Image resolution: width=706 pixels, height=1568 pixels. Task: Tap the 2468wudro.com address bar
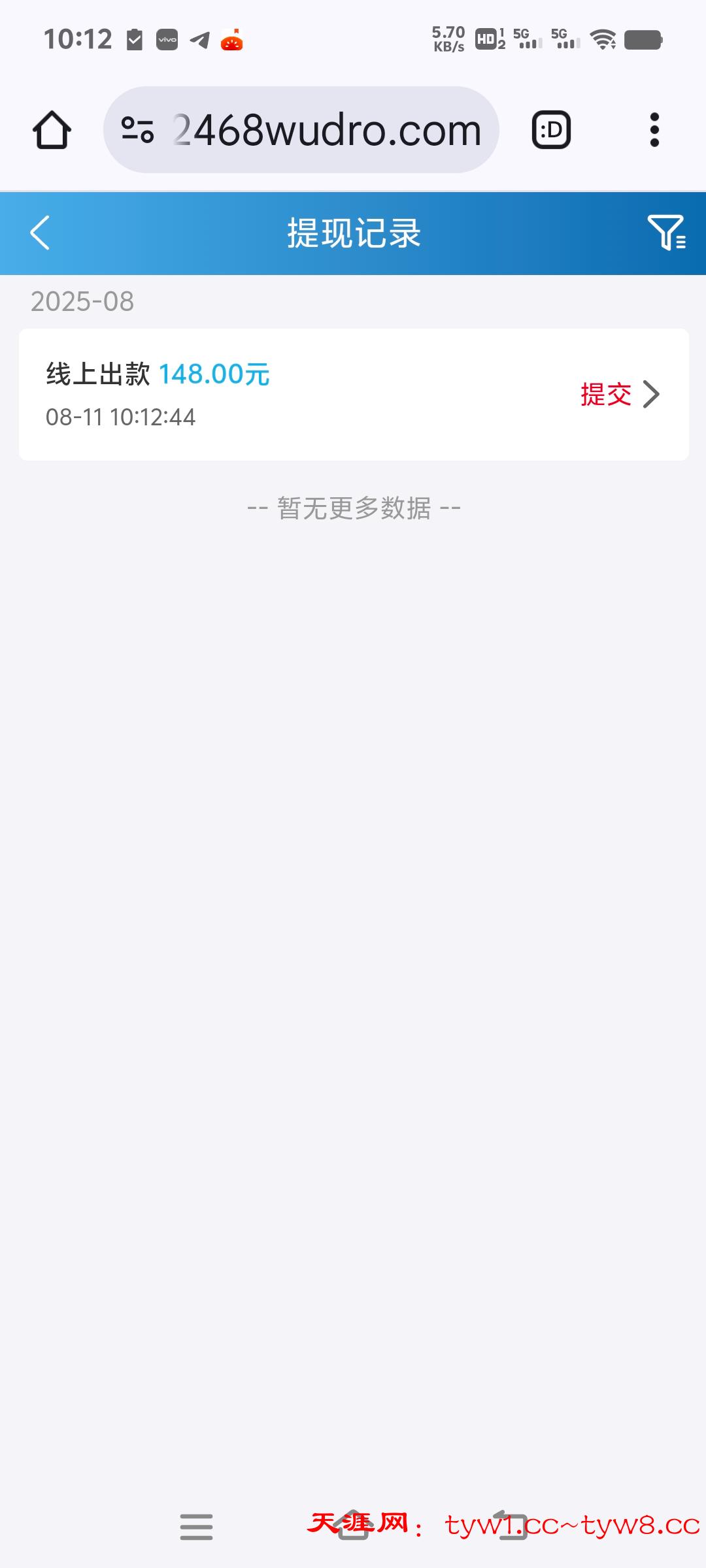point(327,130)
